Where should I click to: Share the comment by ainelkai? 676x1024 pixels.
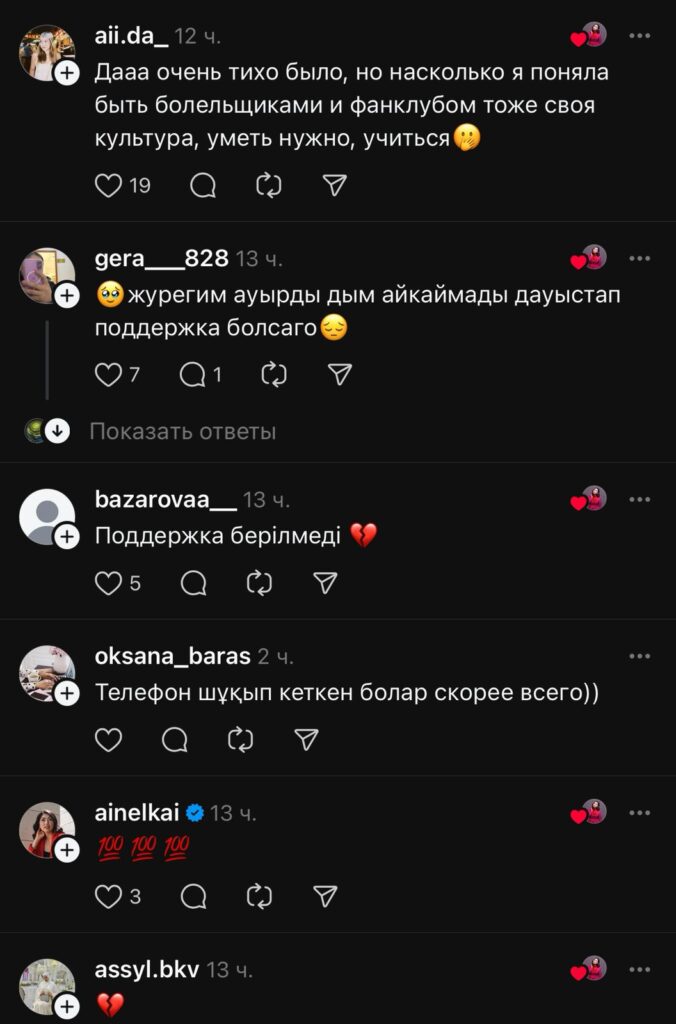pyautogui.click(x=325, y=896)
